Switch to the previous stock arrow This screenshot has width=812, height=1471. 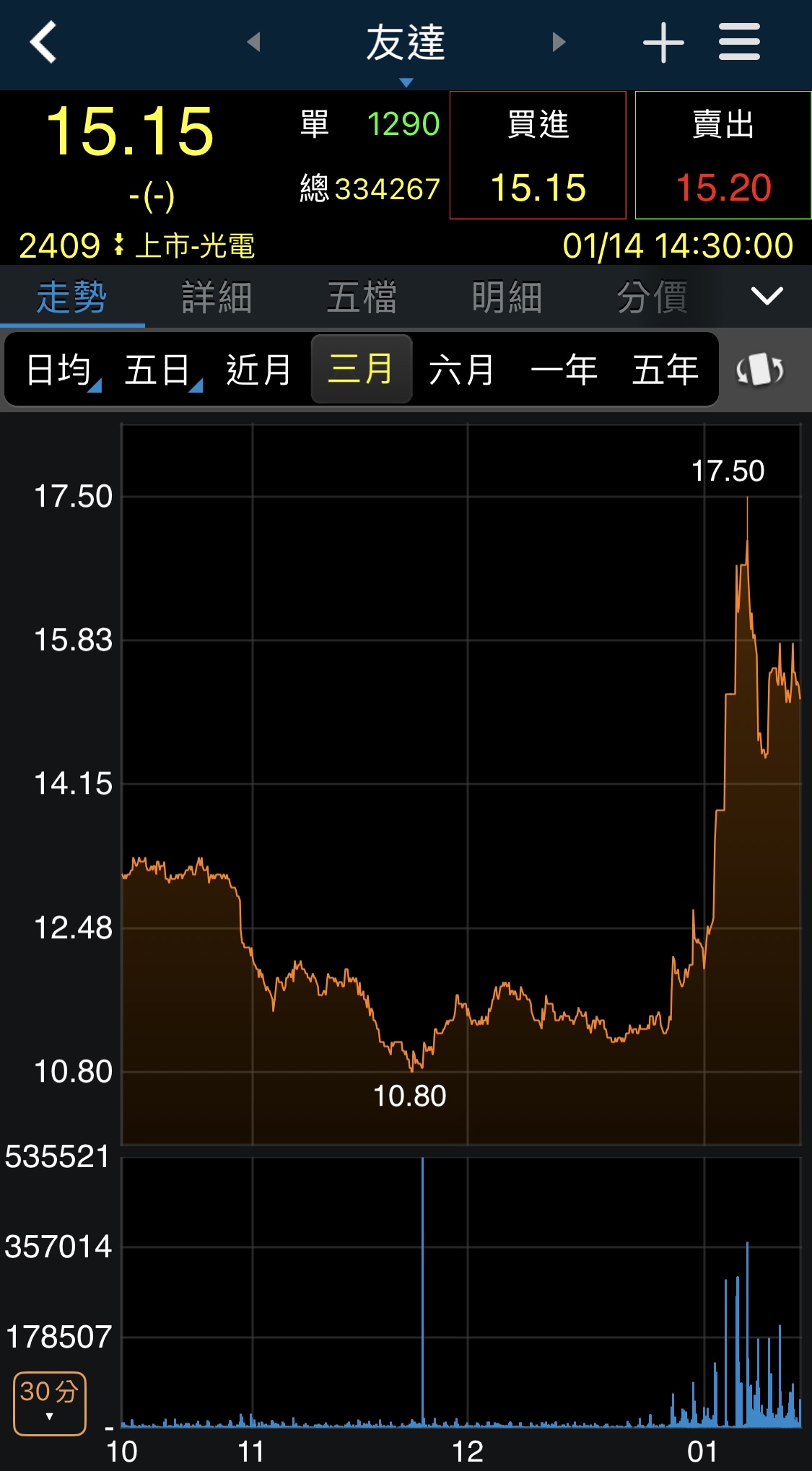[x=253, y=42]
